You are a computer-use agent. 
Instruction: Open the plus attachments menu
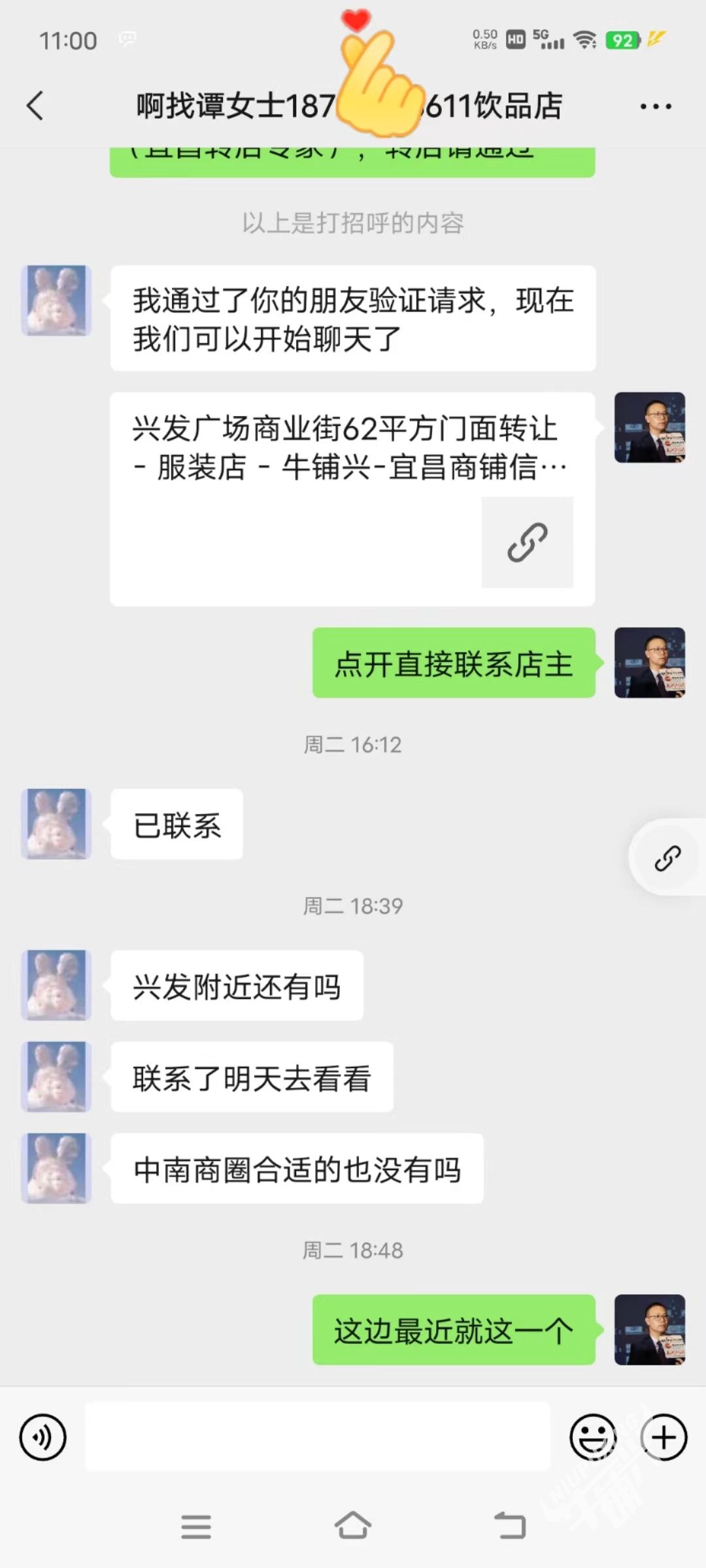[x=664, y=1437]
